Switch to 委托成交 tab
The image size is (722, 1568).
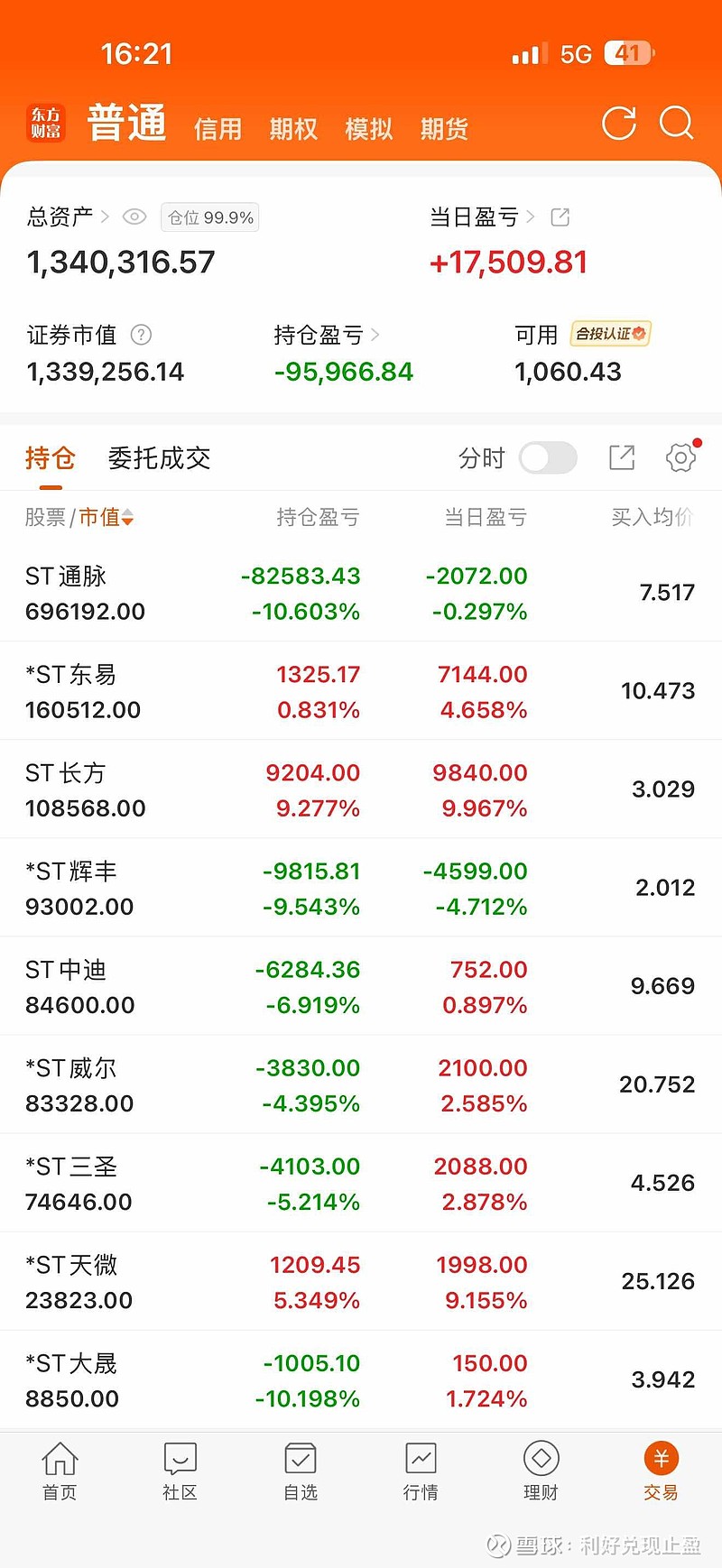pyautogui.click(x=159, y=458)
